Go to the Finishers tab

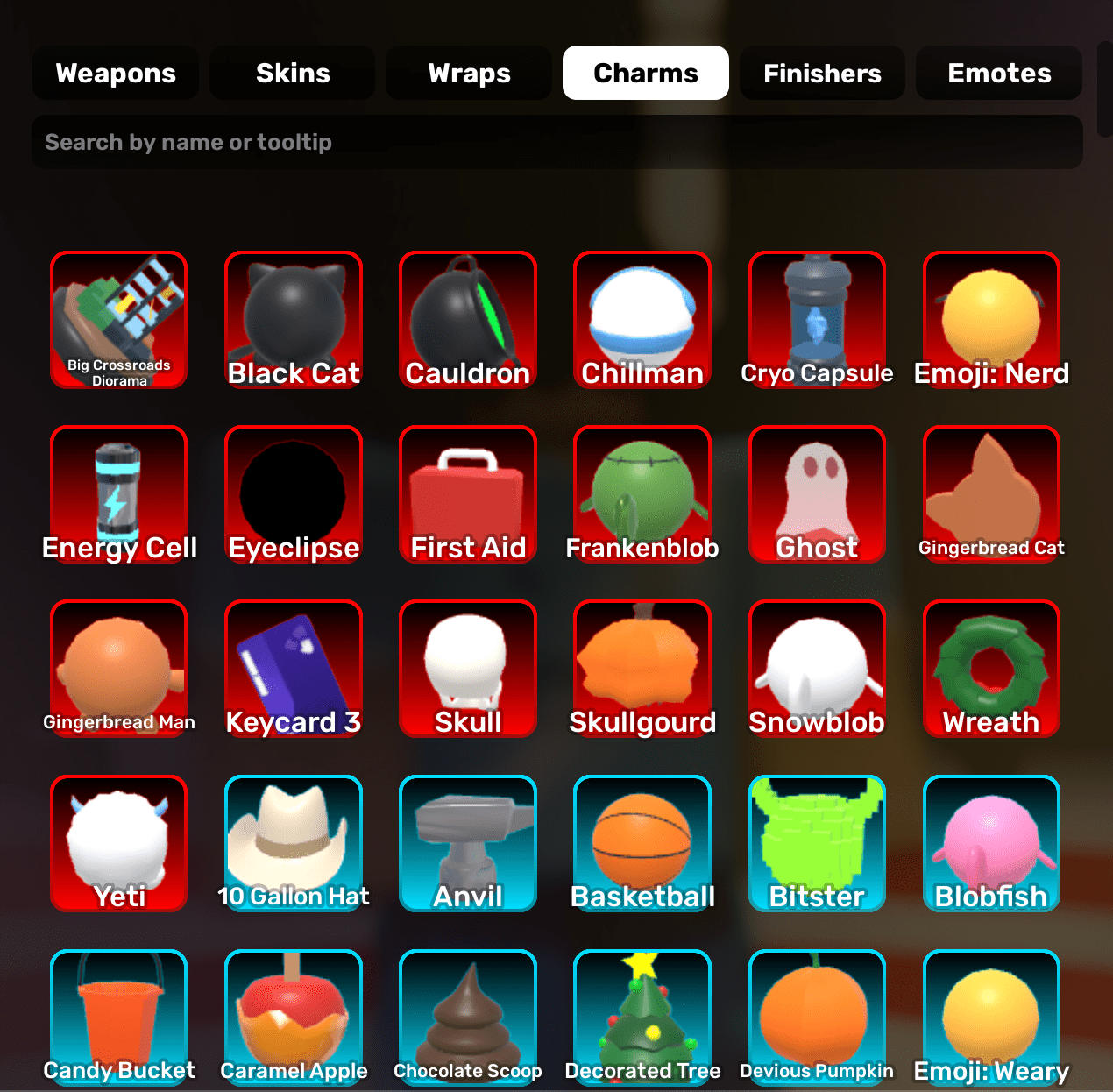822,73
